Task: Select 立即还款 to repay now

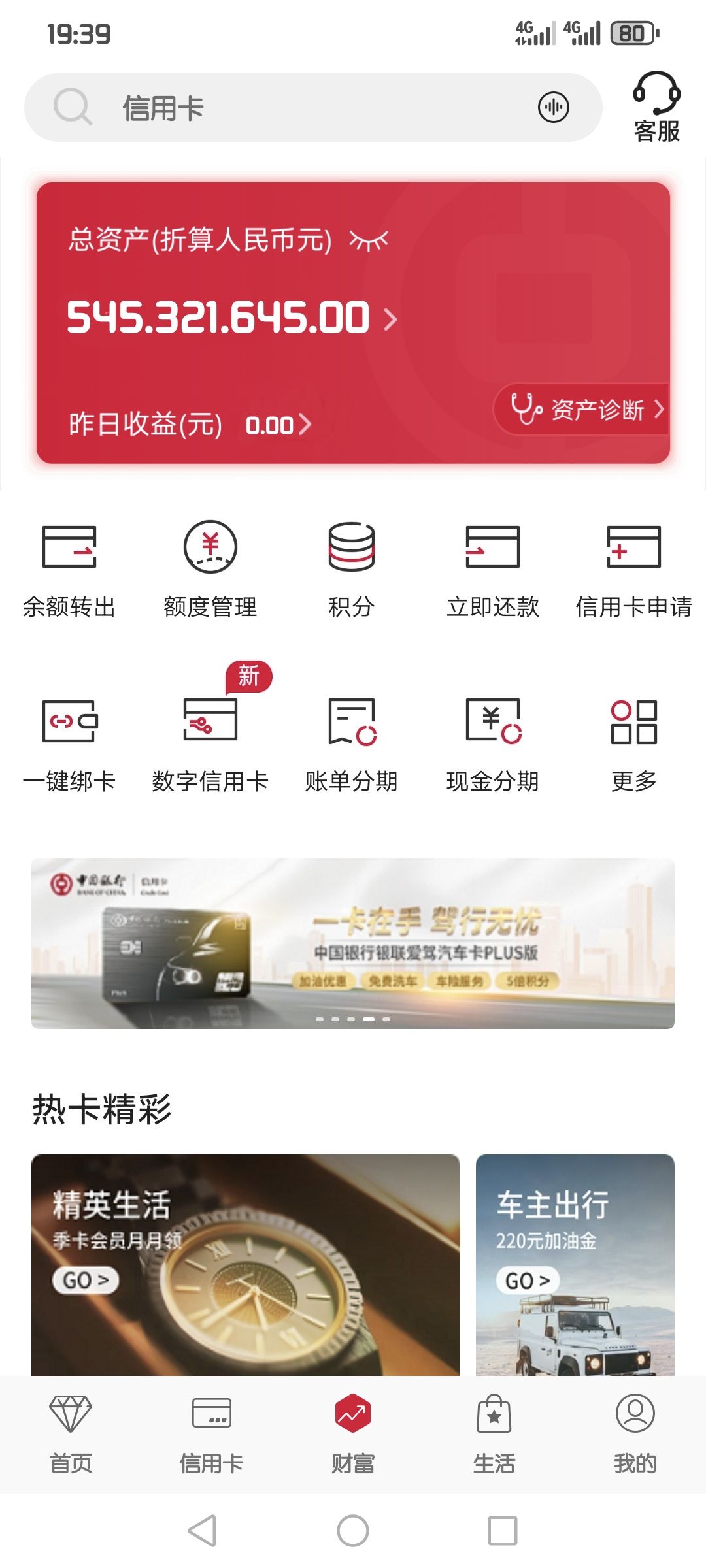Action: 493,570
